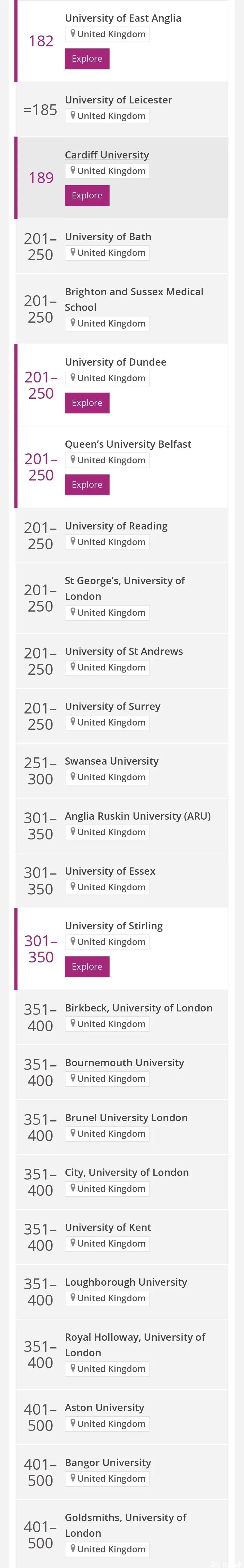
Task: Open the Cardiff University link
Action: tap(107, 155)
